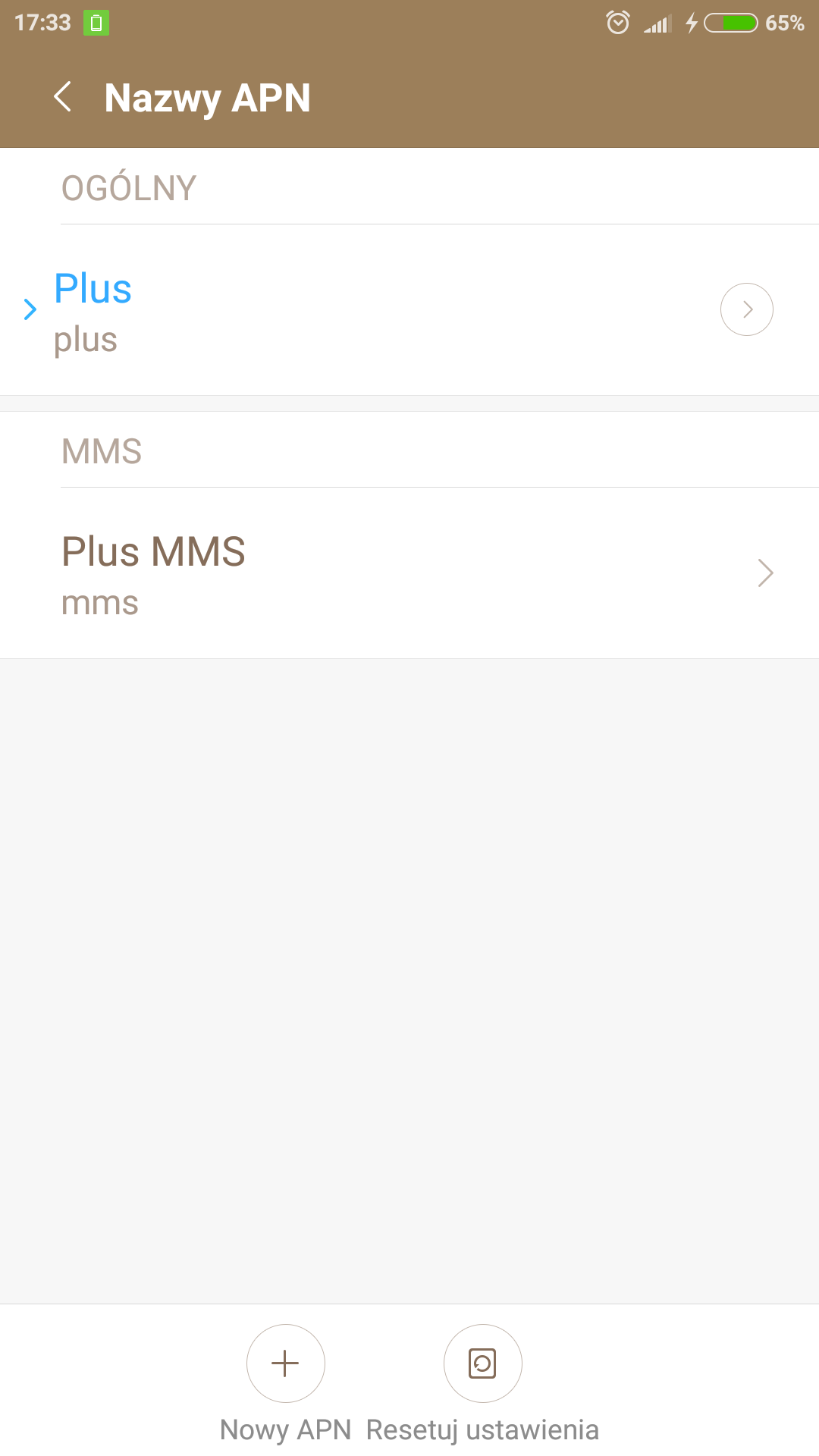The width and height of the screenshot is (819, 1456).
Task: Add a new APN with Nowy APN
Action: (x=285, y=1363)
